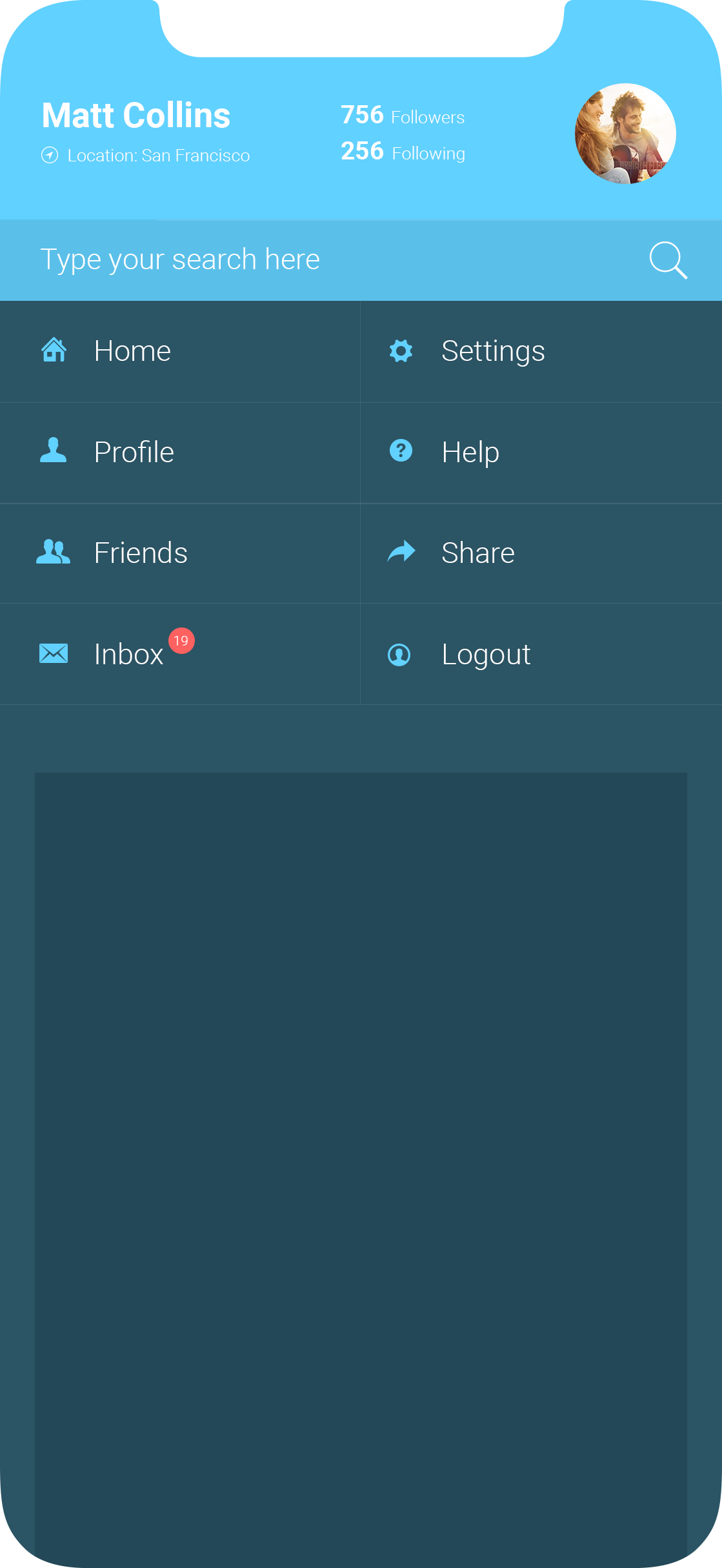Image resolution: width=722 pixels, height=1568 pixels.
Task: Tap the search magnifier icon
Action: pyautogui.click(x=668, y=260)
